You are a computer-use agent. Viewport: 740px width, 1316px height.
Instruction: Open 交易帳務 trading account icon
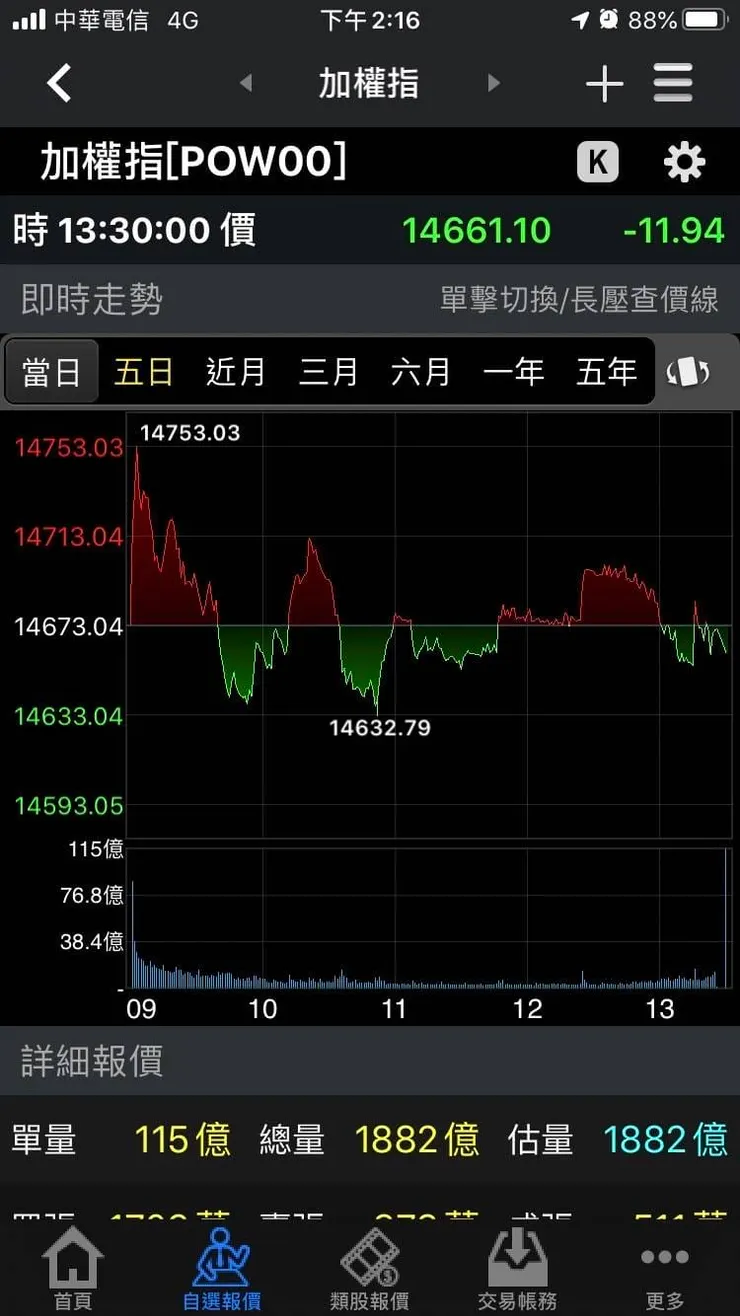point(516,1262)
